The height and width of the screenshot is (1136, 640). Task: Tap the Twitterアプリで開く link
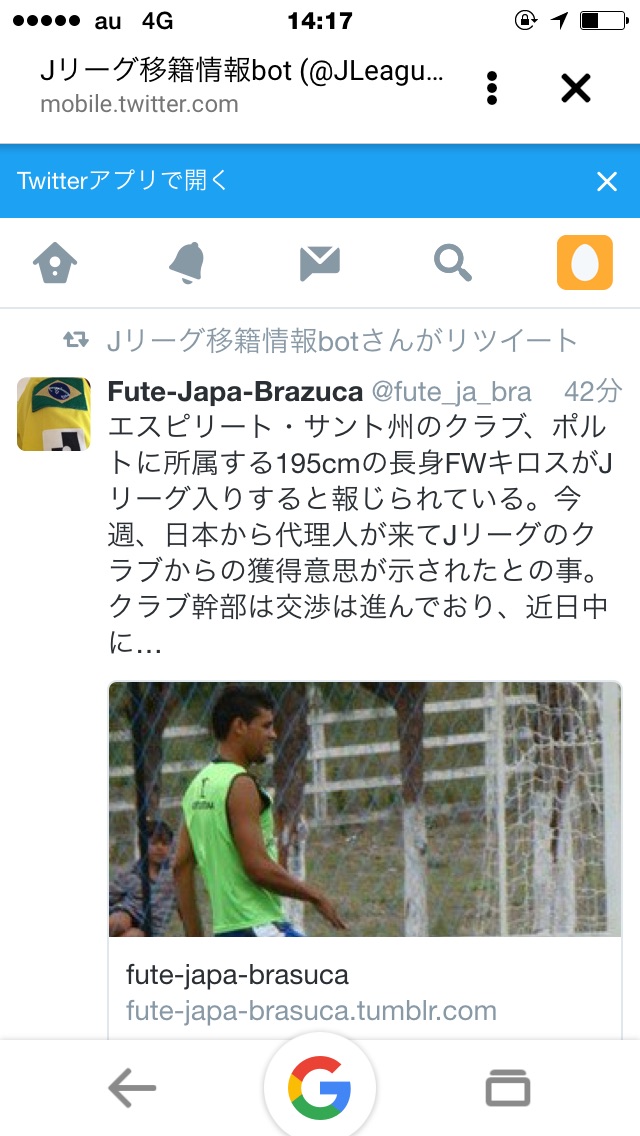(x=123, y=181)
